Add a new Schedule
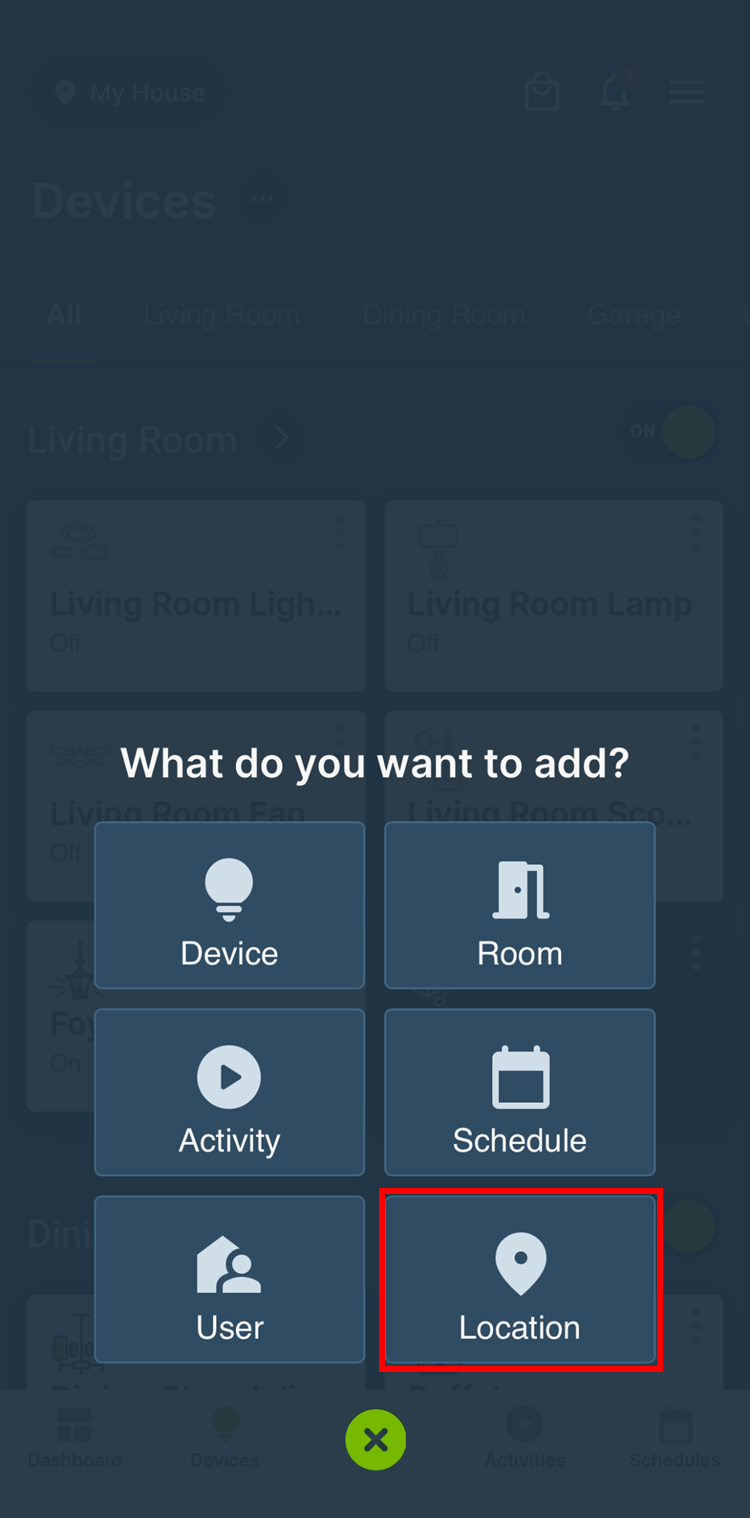Screen dimensions: 750x1518 click(519, 1092)
